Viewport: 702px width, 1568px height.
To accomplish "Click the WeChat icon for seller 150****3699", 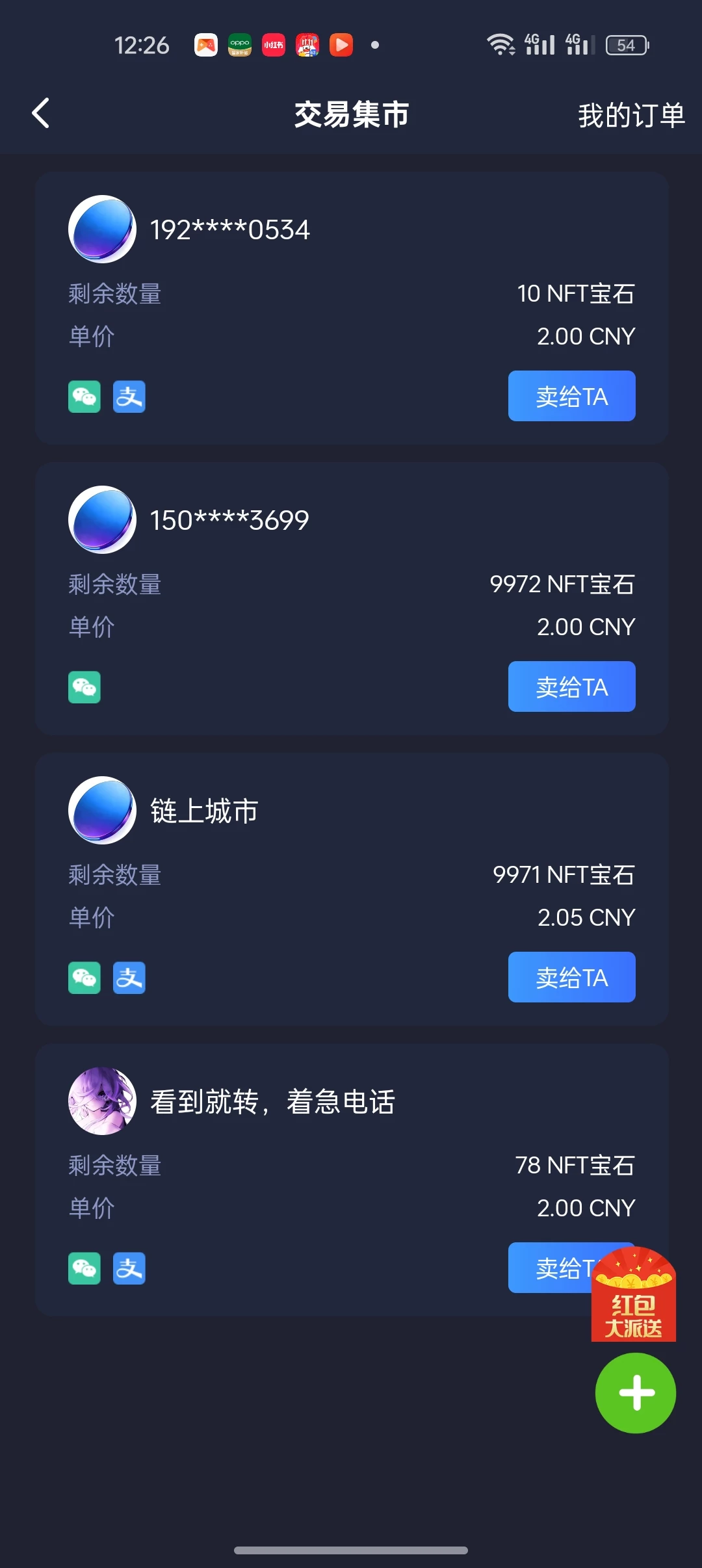I will 84,686.
